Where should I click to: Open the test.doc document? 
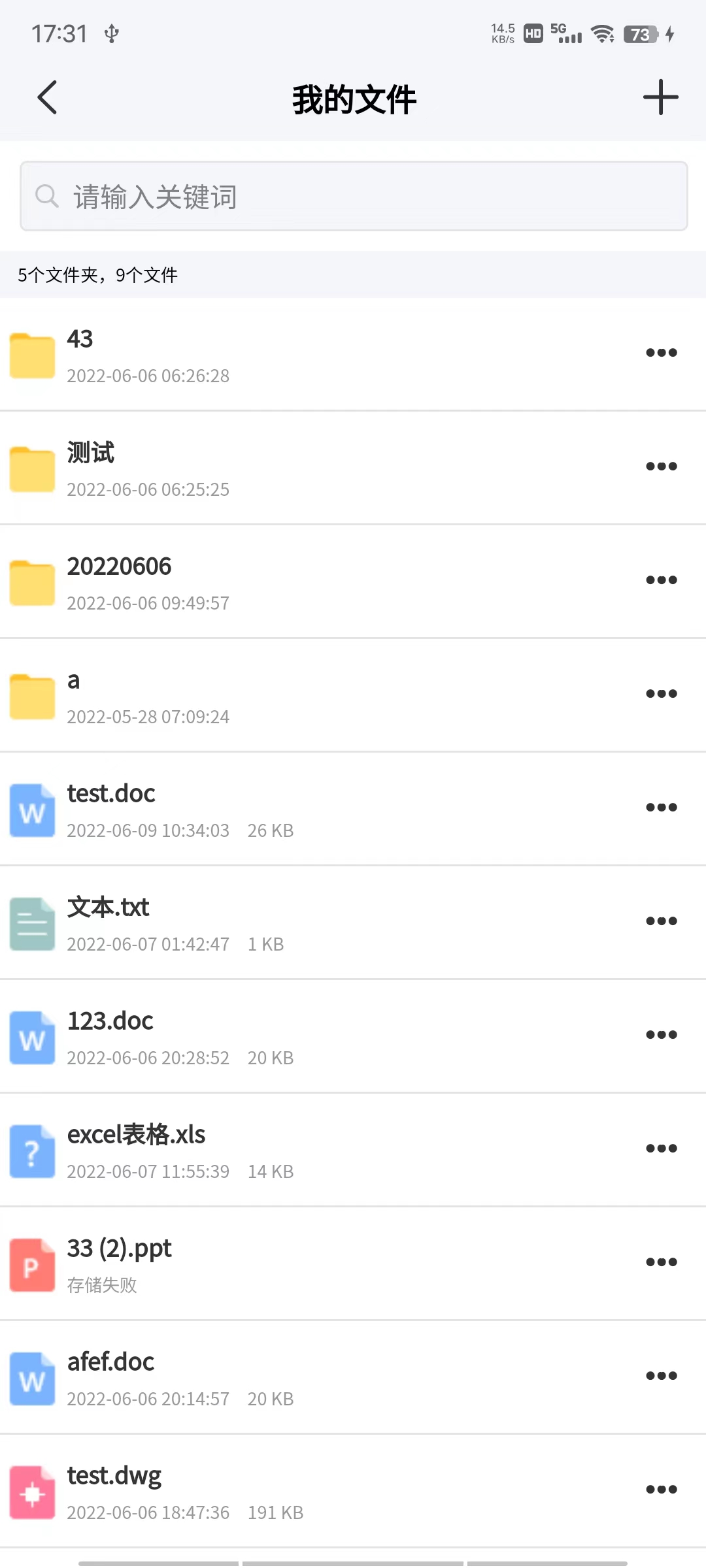[x=261, y=809]
